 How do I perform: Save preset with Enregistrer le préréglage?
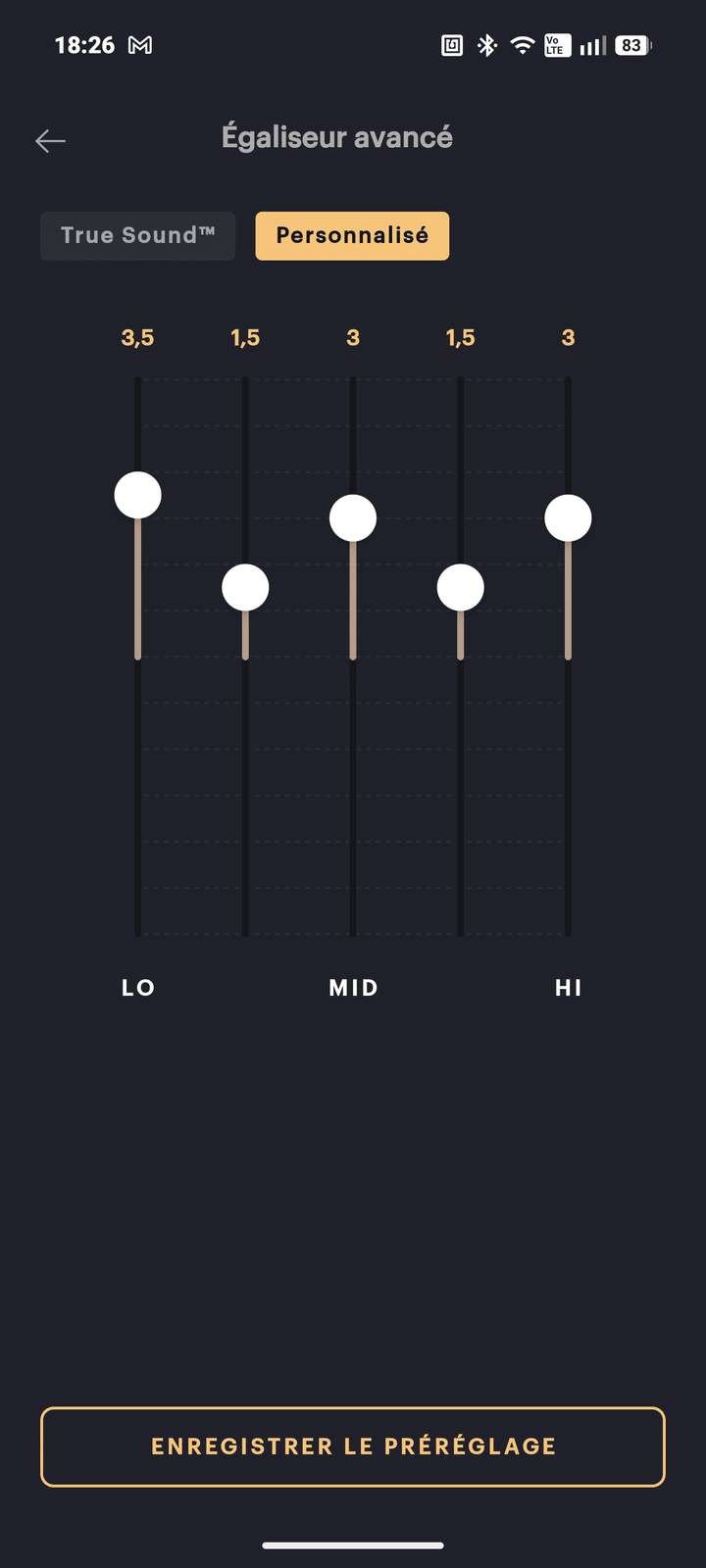(353, 1446)
